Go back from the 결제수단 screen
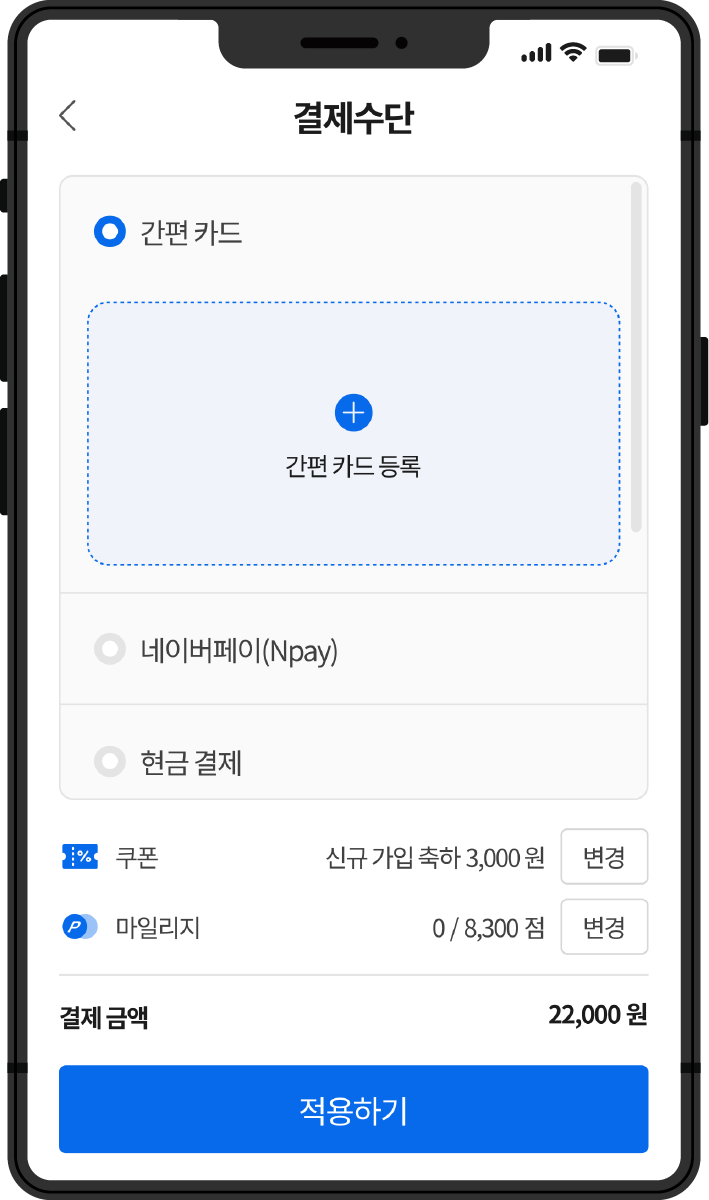This screenshot has width=709, height=1200. coord(68,117)
